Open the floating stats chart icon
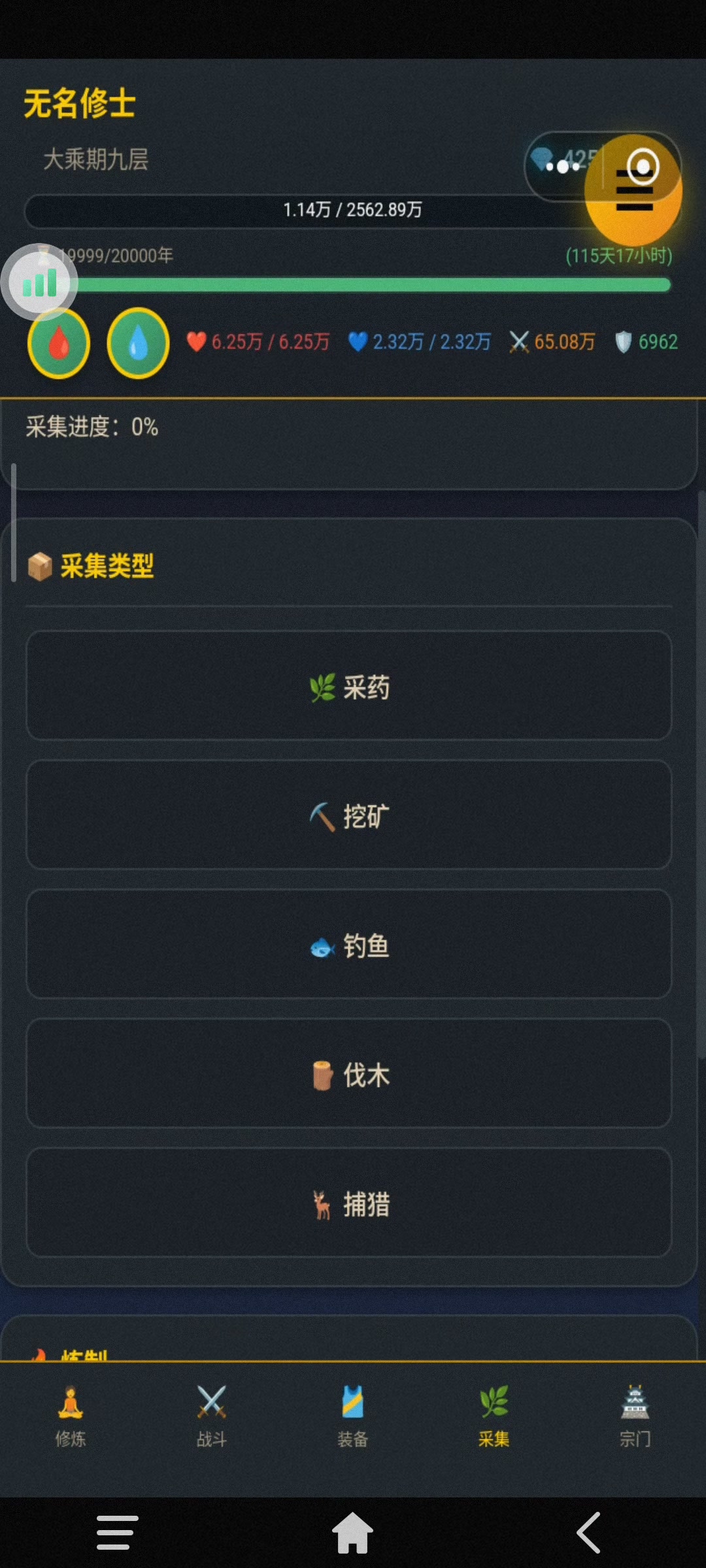The width and height of the screenshot is (706, 1568). (x=39, y=283)
